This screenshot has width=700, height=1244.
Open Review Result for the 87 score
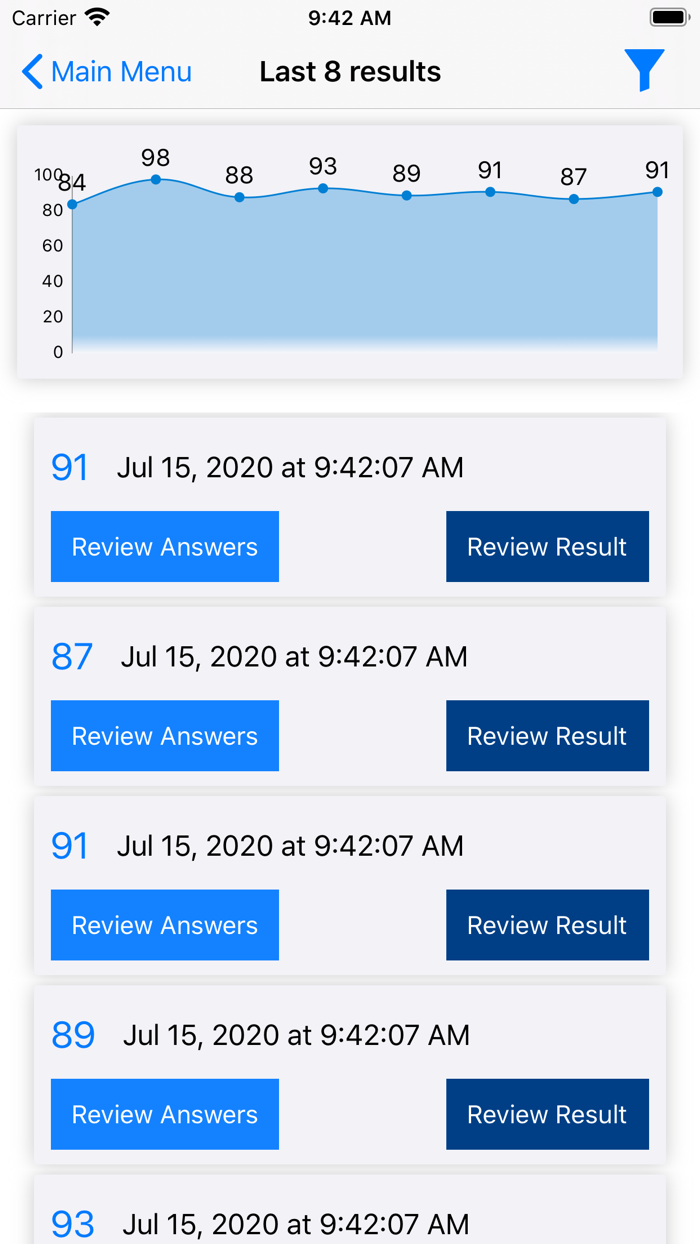point(547,736)
